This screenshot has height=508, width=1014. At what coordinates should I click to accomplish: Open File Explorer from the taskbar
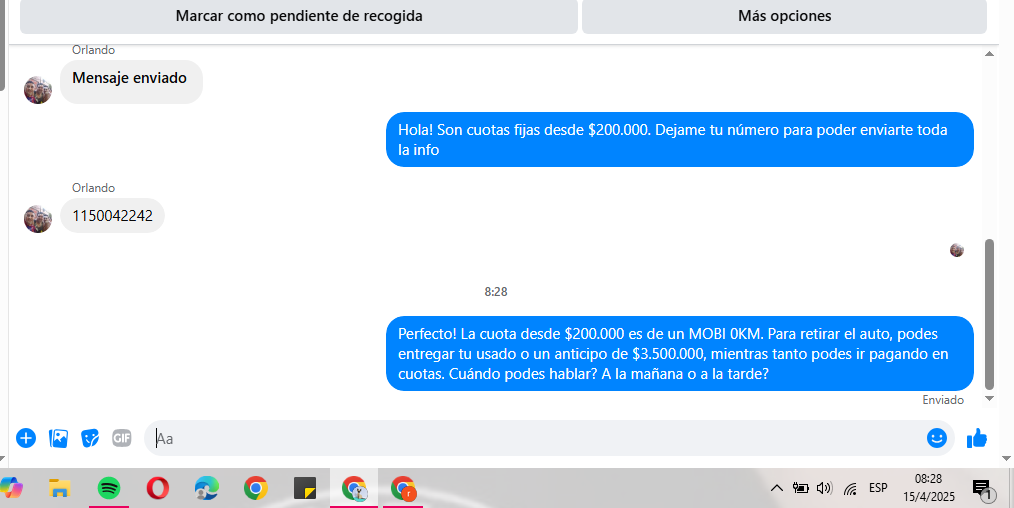60,488
